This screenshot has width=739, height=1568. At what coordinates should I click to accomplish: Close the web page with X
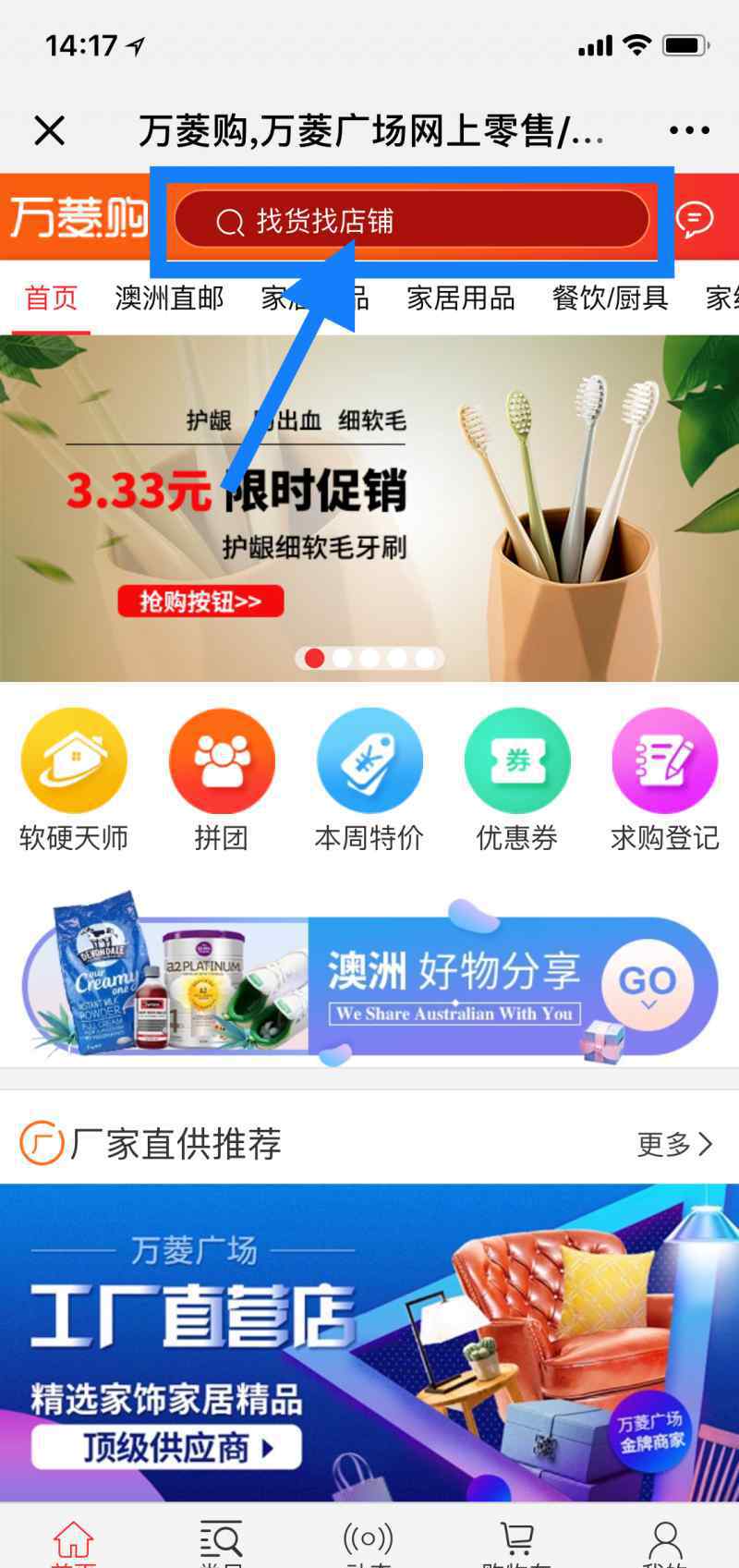pos(50,131)
